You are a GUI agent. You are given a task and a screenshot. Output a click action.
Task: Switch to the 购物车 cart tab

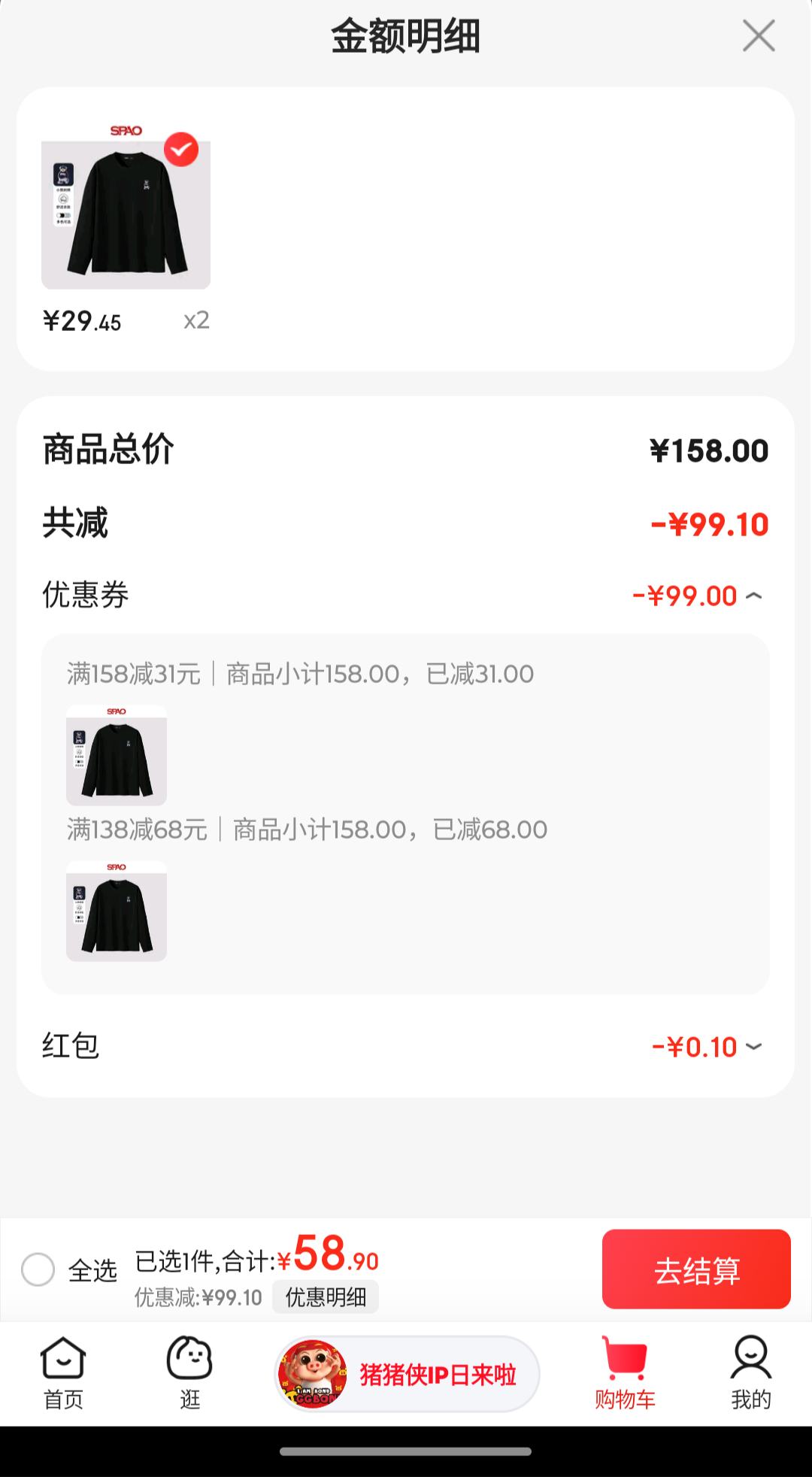point(625,1373)
